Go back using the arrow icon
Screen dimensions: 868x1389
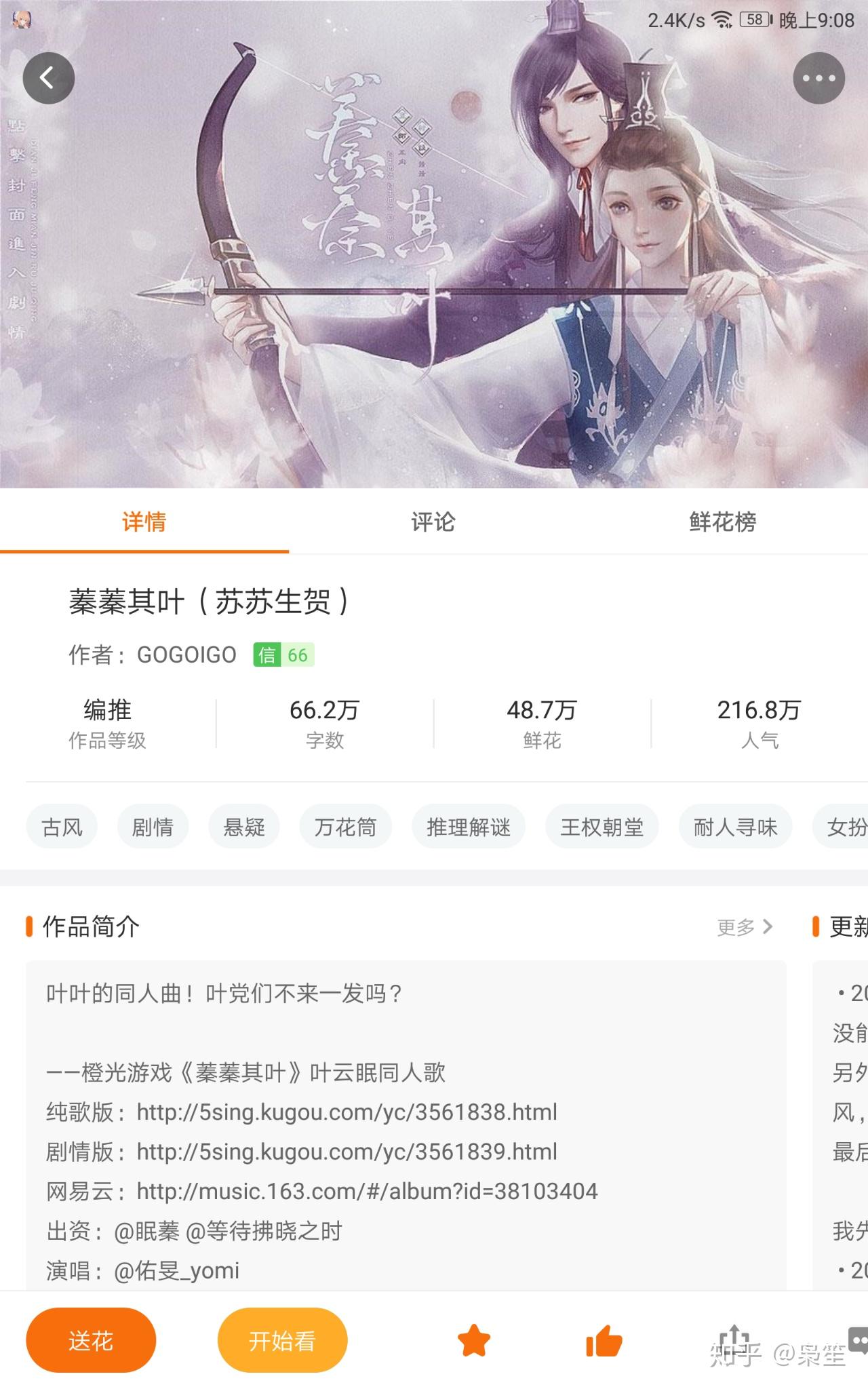pos(48,78)
